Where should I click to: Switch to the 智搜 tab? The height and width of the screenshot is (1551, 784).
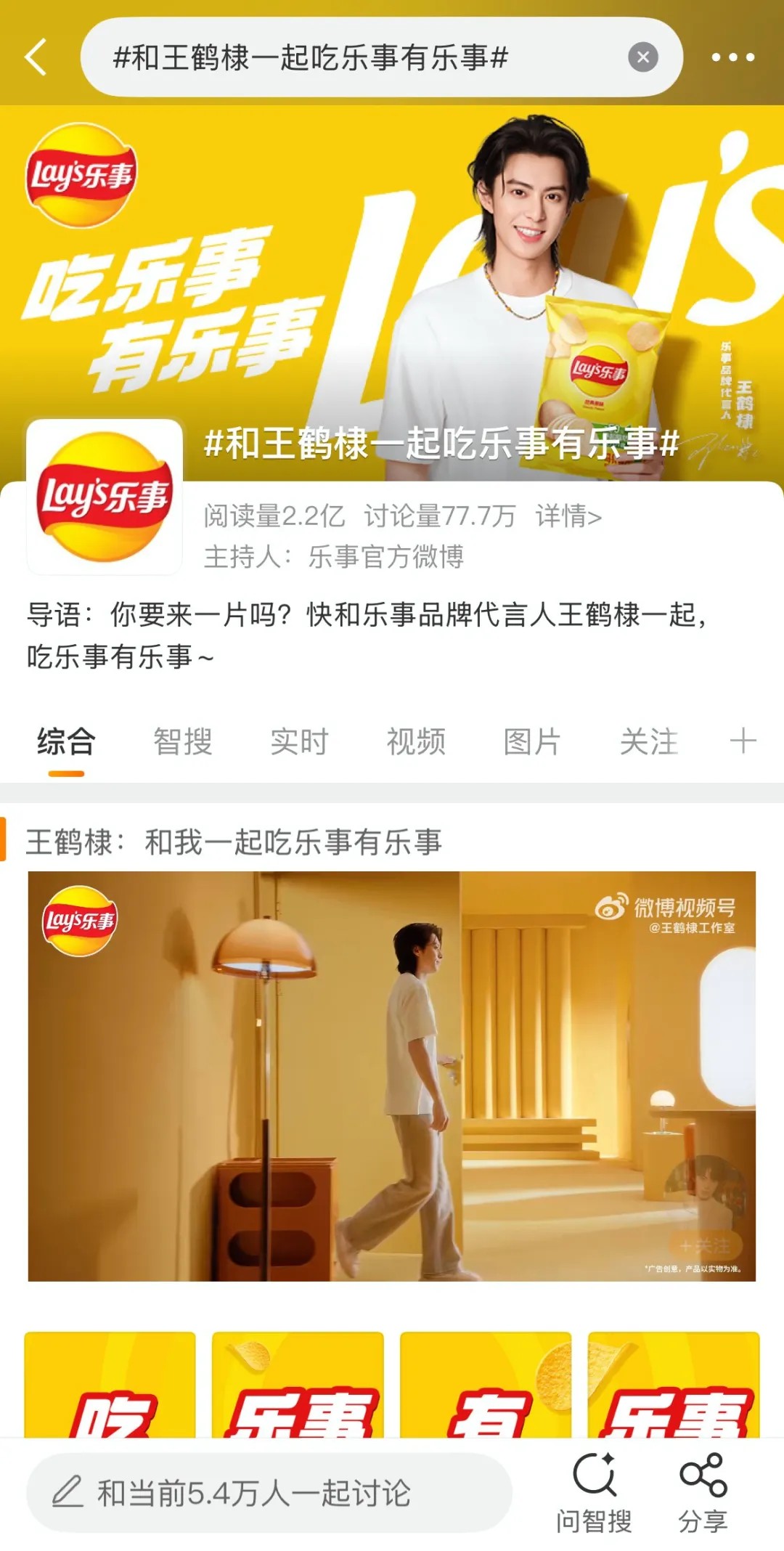tap(182, 742)
